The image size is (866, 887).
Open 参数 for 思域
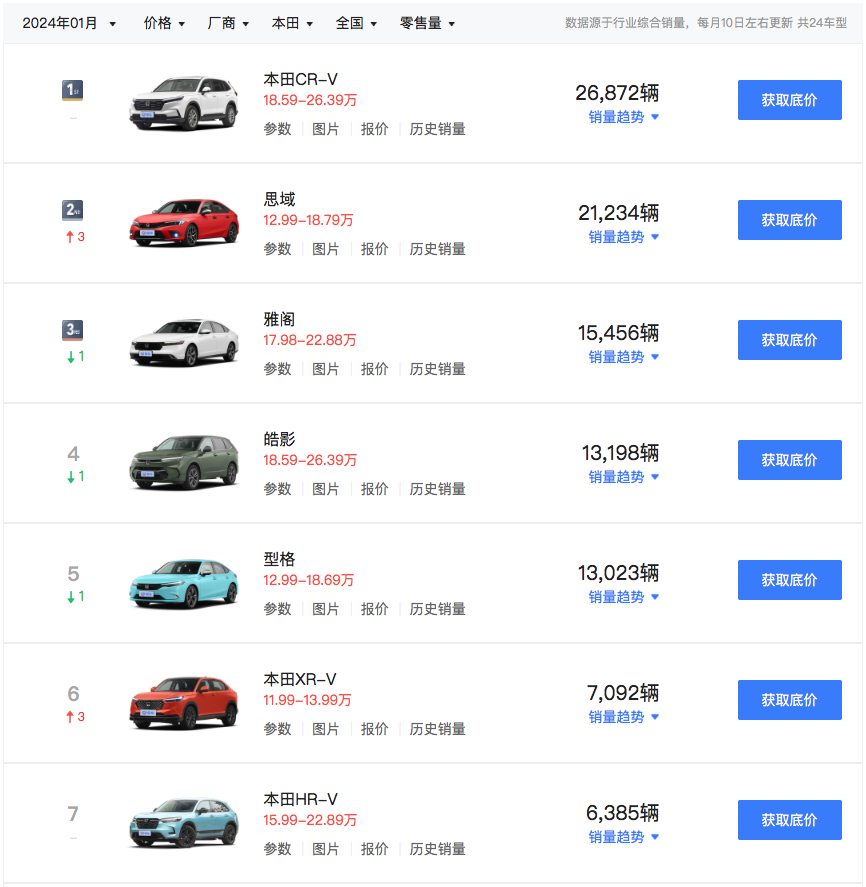click(277, 249)
